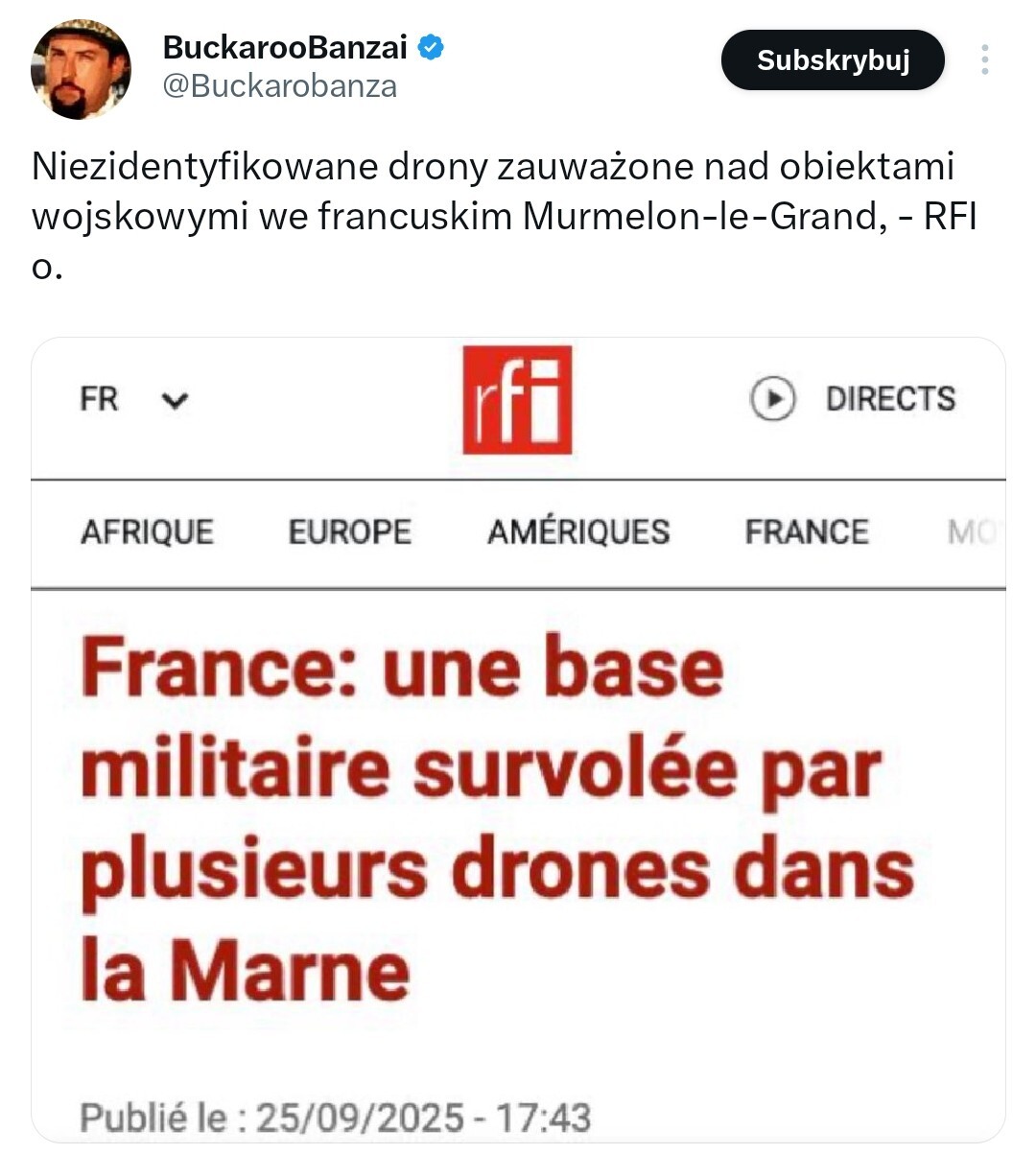This screenshot has height=1154, width=1036.
Task: Open the tweet's overflow menu
Action: [984, 59]
